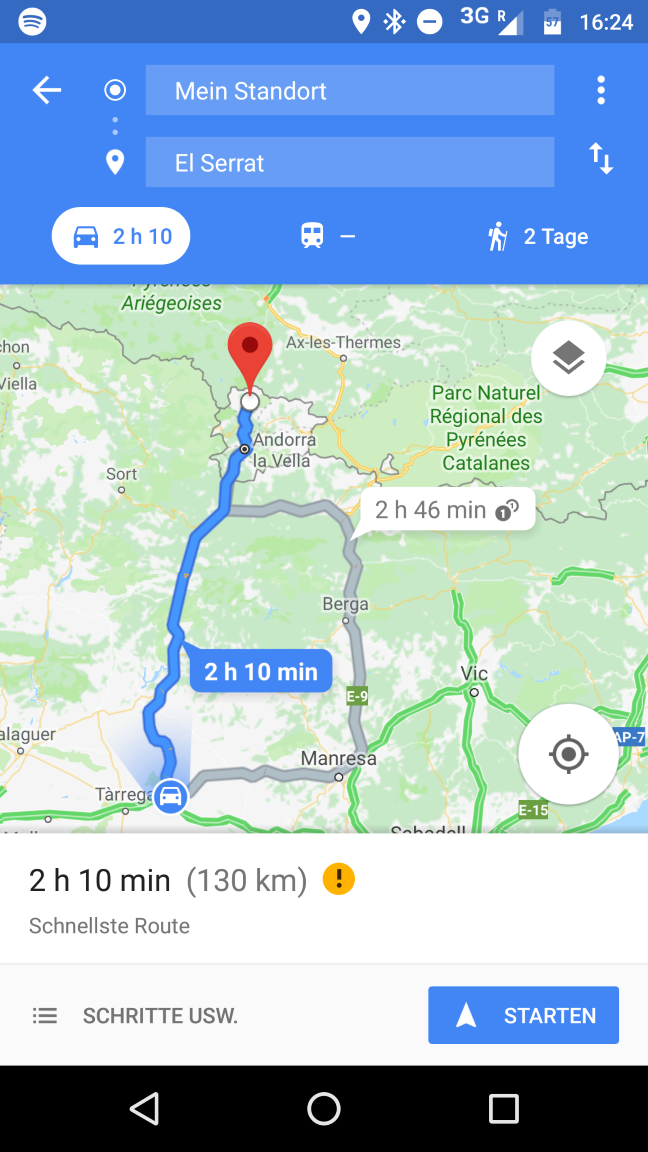This screenshot has height=1152, width=648.
Task: Select the car mode 2 h 10 tab
Action: pyautogui.click(x=121, y=237)
